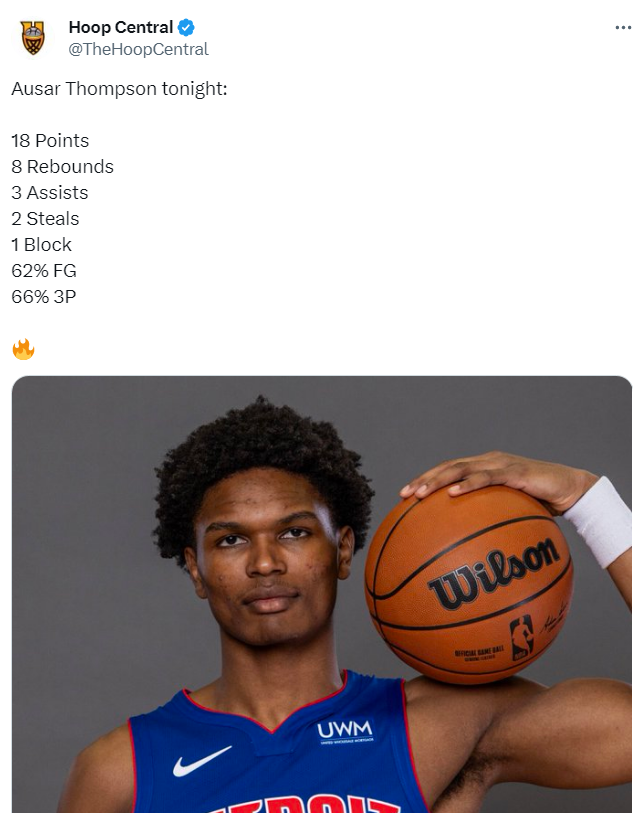
Task: Visit the Hoop Central account name
Action: click(120, 27)
